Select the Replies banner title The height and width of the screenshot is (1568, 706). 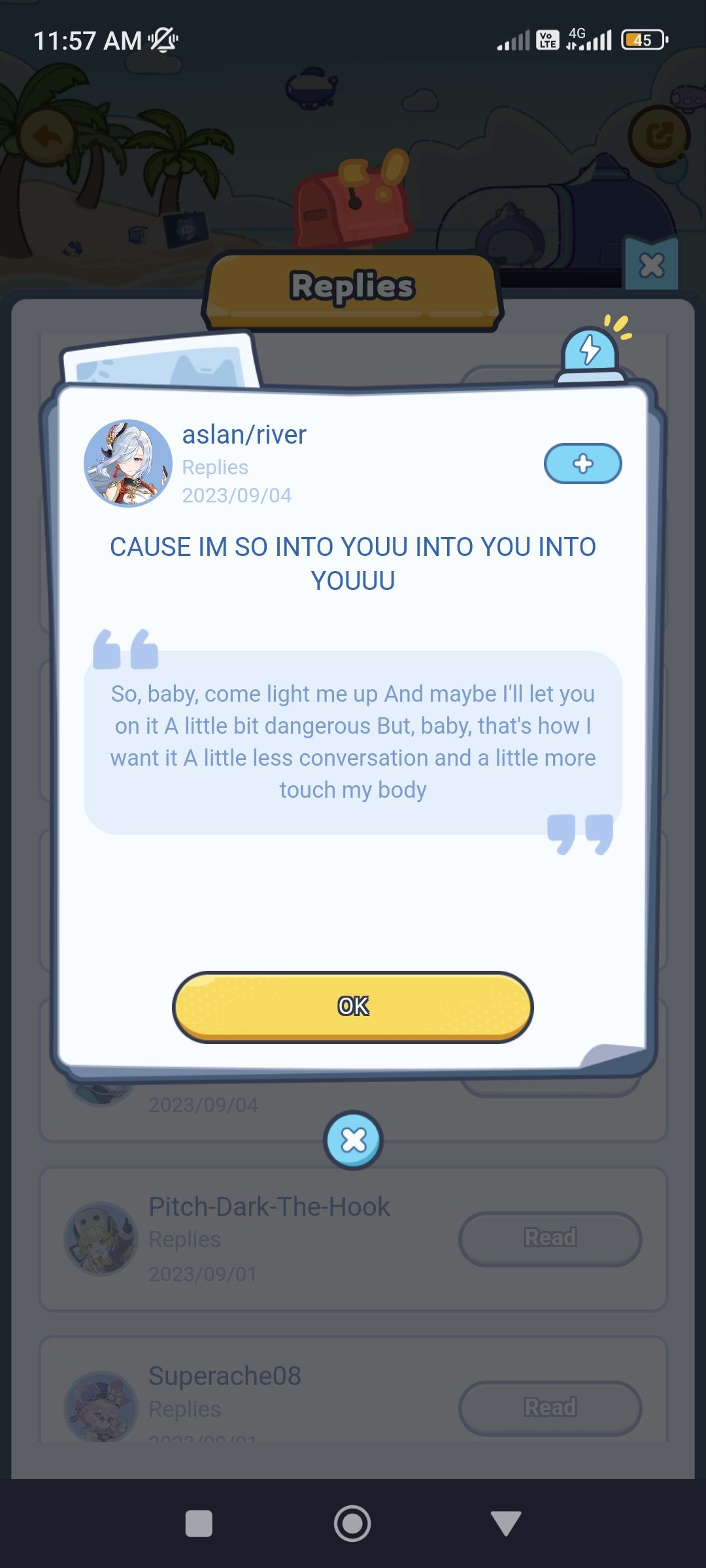[353, 286]
